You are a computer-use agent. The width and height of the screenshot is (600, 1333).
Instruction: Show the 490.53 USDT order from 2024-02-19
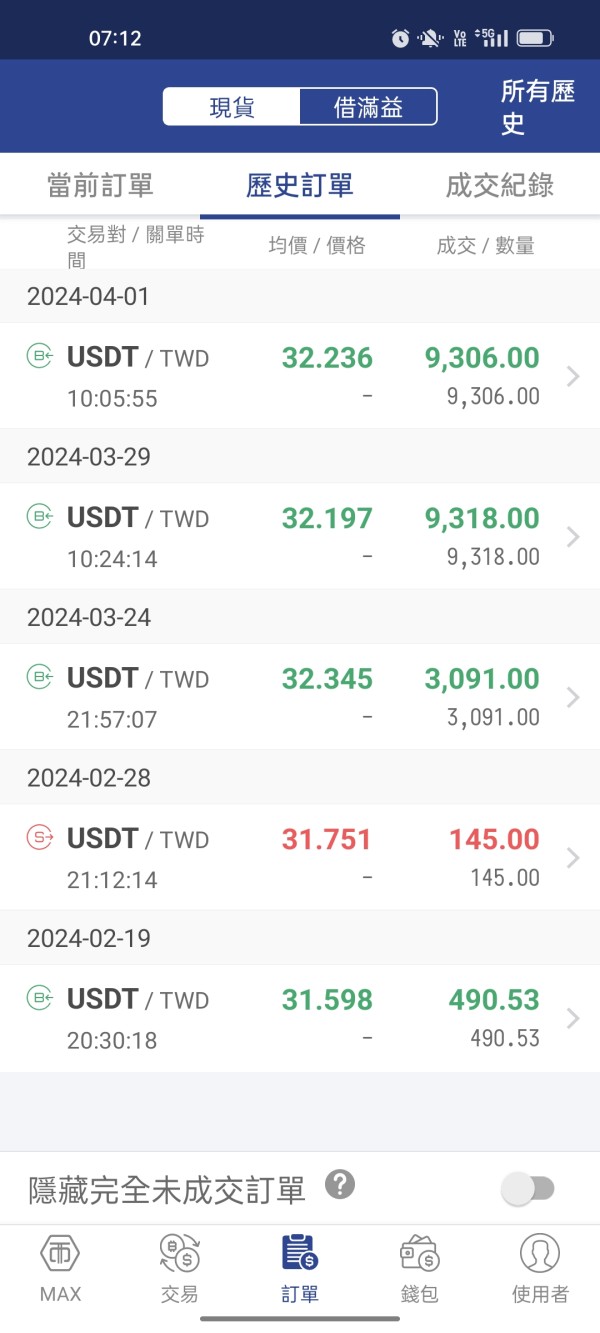(x=300, y=1018)
